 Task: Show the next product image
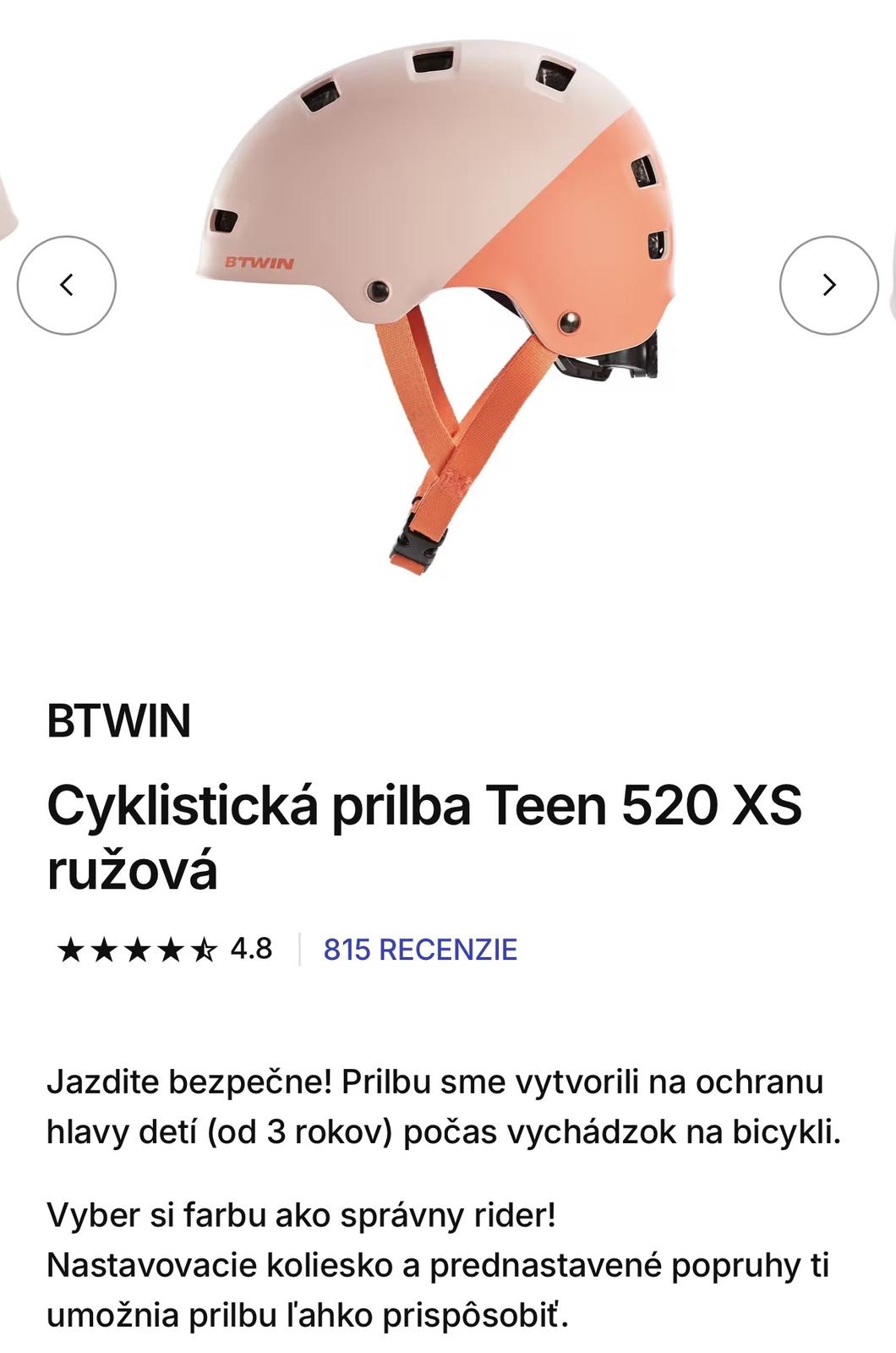point(828,285)
